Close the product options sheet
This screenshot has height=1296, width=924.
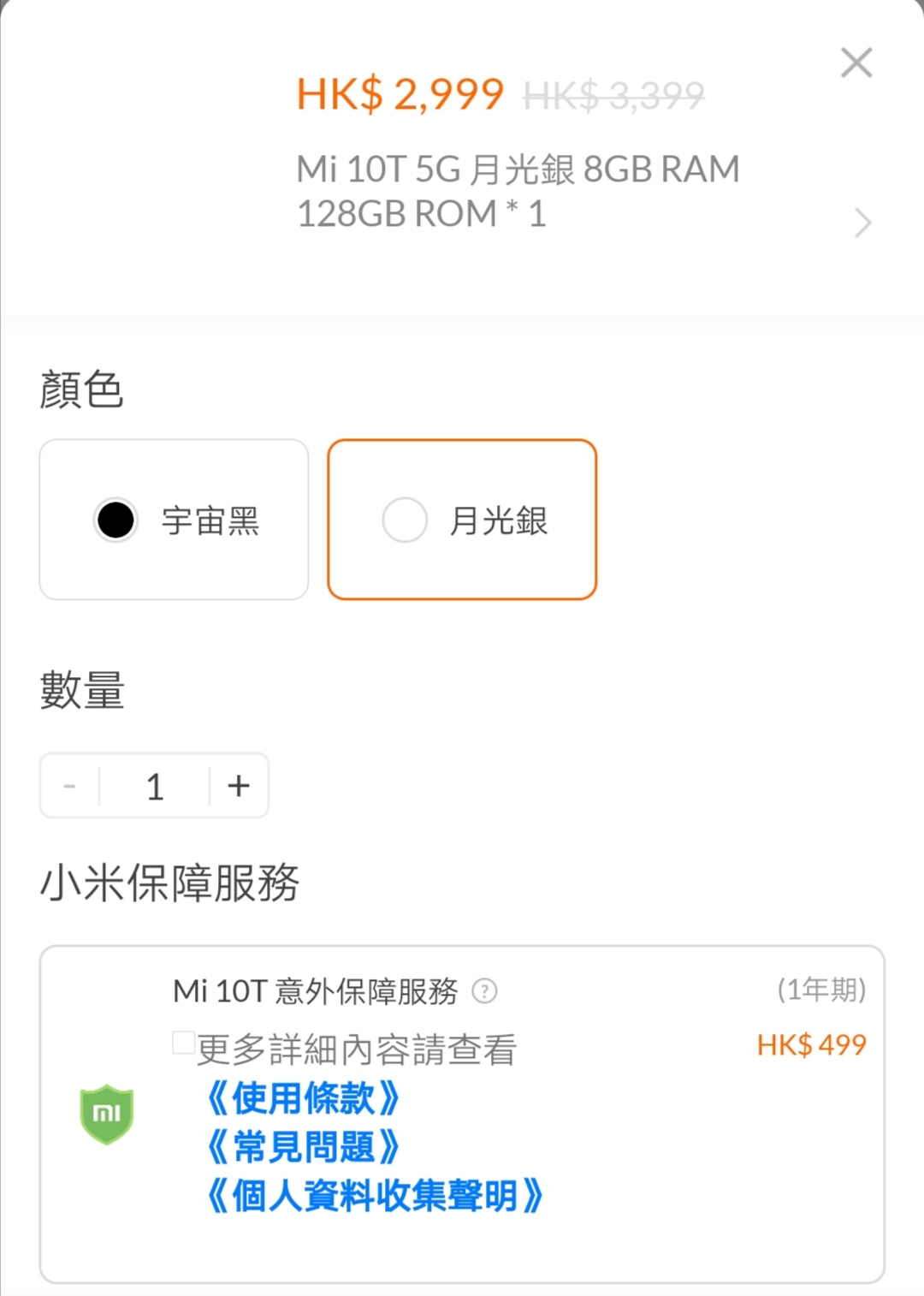[x=856, y=63]
